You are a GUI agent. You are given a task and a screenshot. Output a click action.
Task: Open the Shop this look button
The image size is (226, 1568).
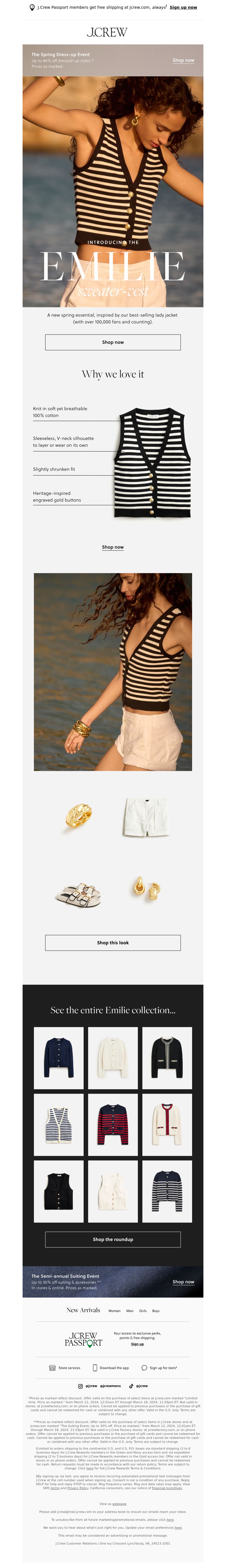[113, 942]
